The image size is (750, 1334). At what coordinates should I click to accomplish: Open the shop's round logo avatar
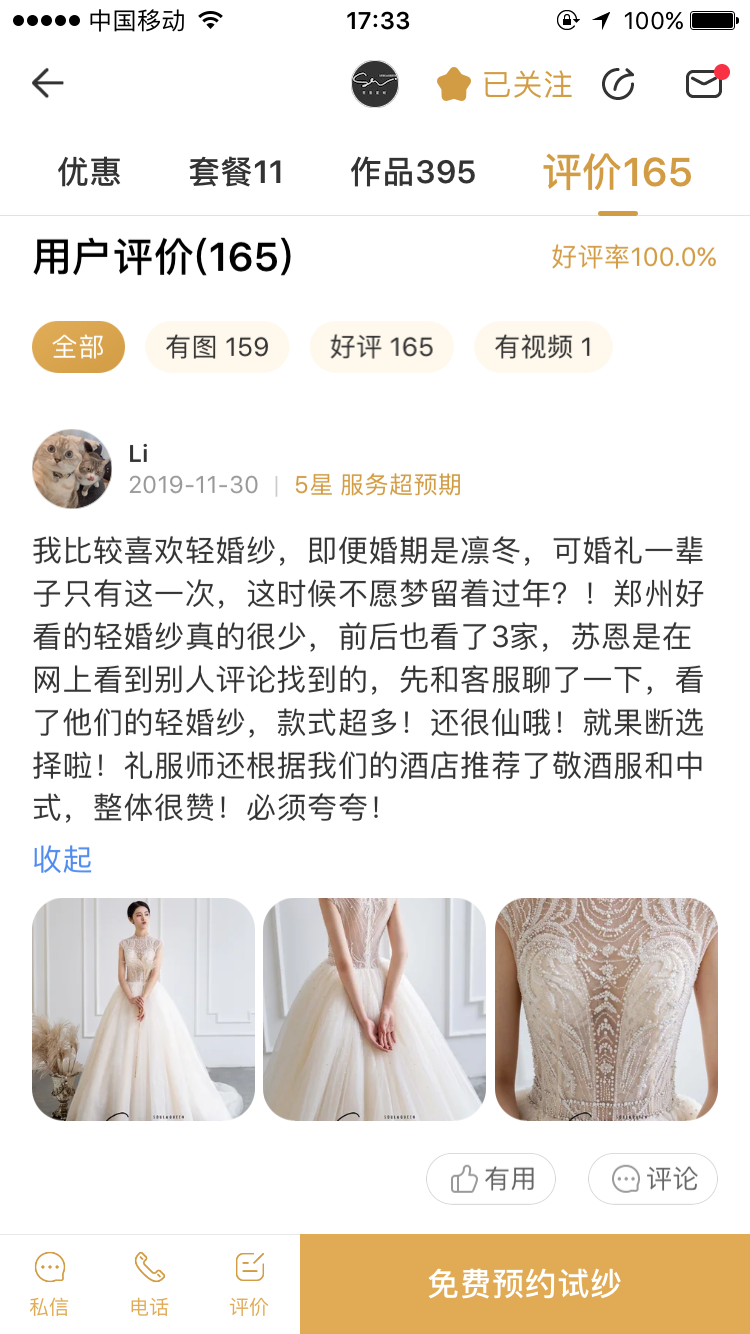375,84
